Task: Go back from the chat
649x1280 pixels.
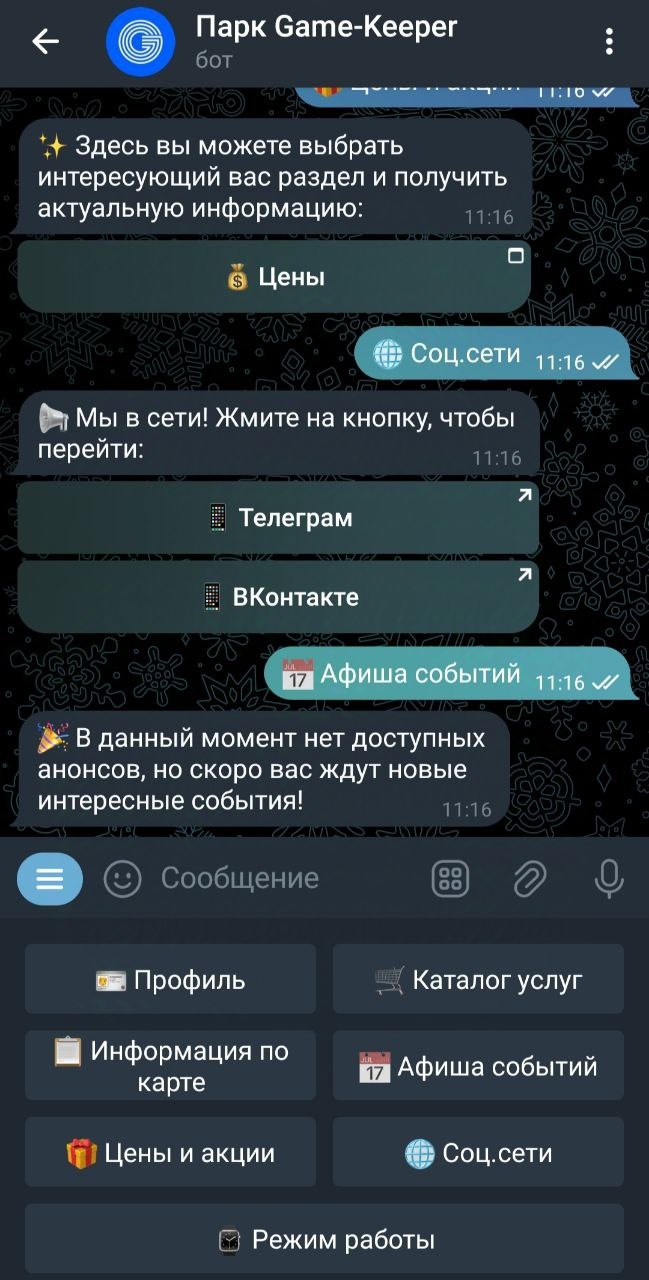Action: [x=45, y=42]
